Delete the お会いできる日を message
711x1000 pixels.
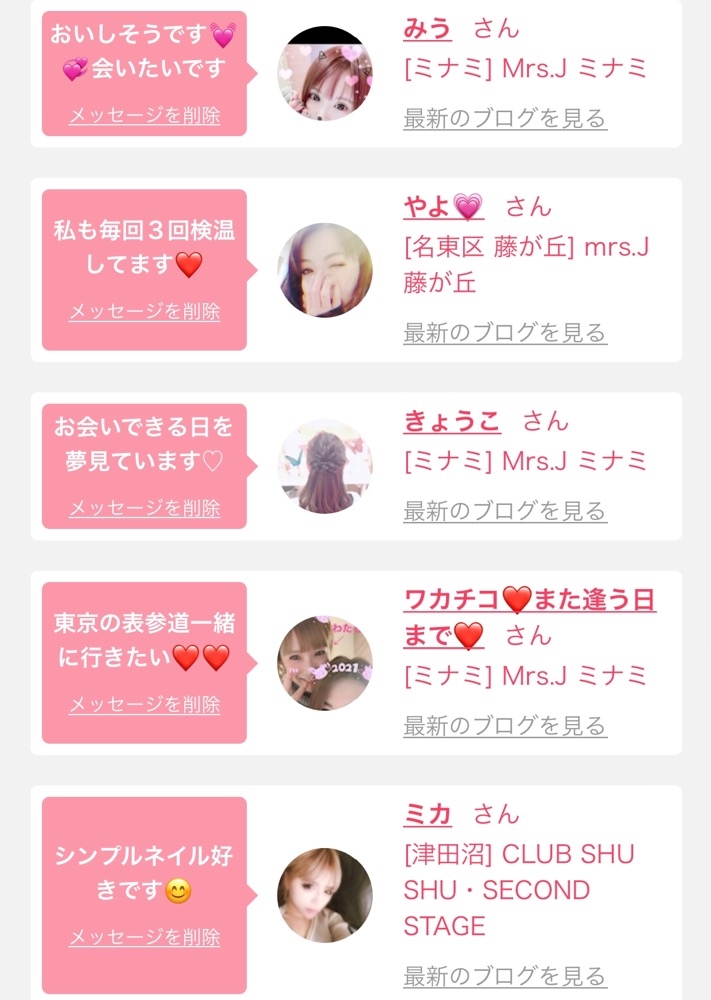click(144, 508)
